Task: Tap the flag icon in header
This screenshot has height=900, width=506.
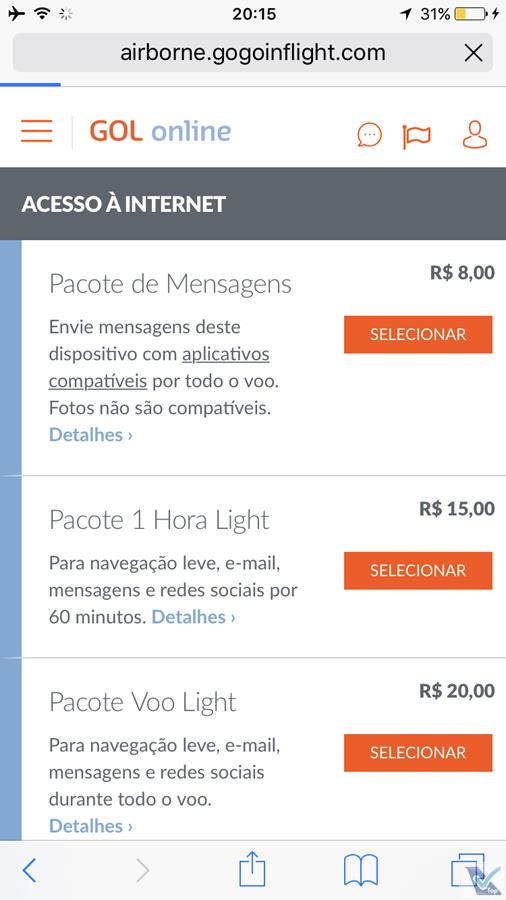Action: (x=416, y=136)
